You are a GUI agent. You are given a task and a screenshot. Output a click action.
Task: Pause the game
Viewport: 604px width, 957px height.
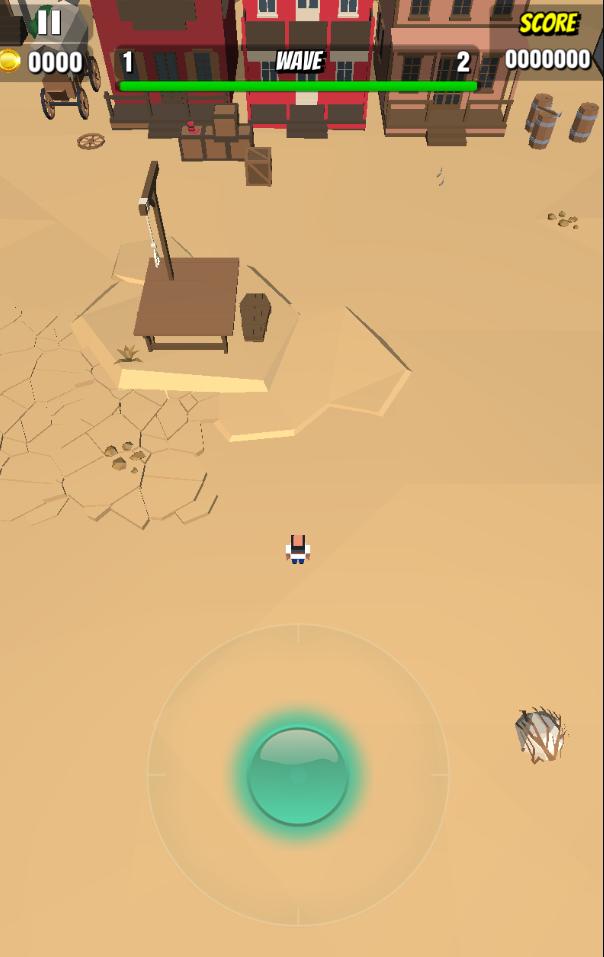coord(48,22)
